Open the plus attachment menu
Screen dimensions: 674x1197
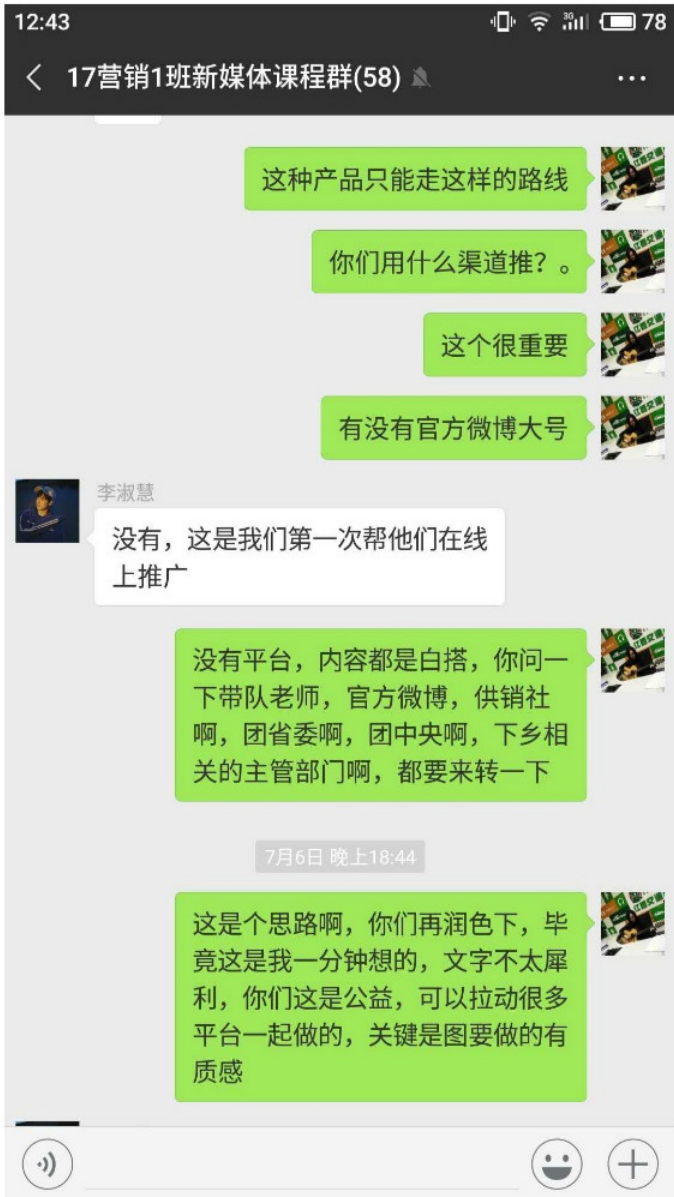pyautogui.click(x=633, y=1164)
